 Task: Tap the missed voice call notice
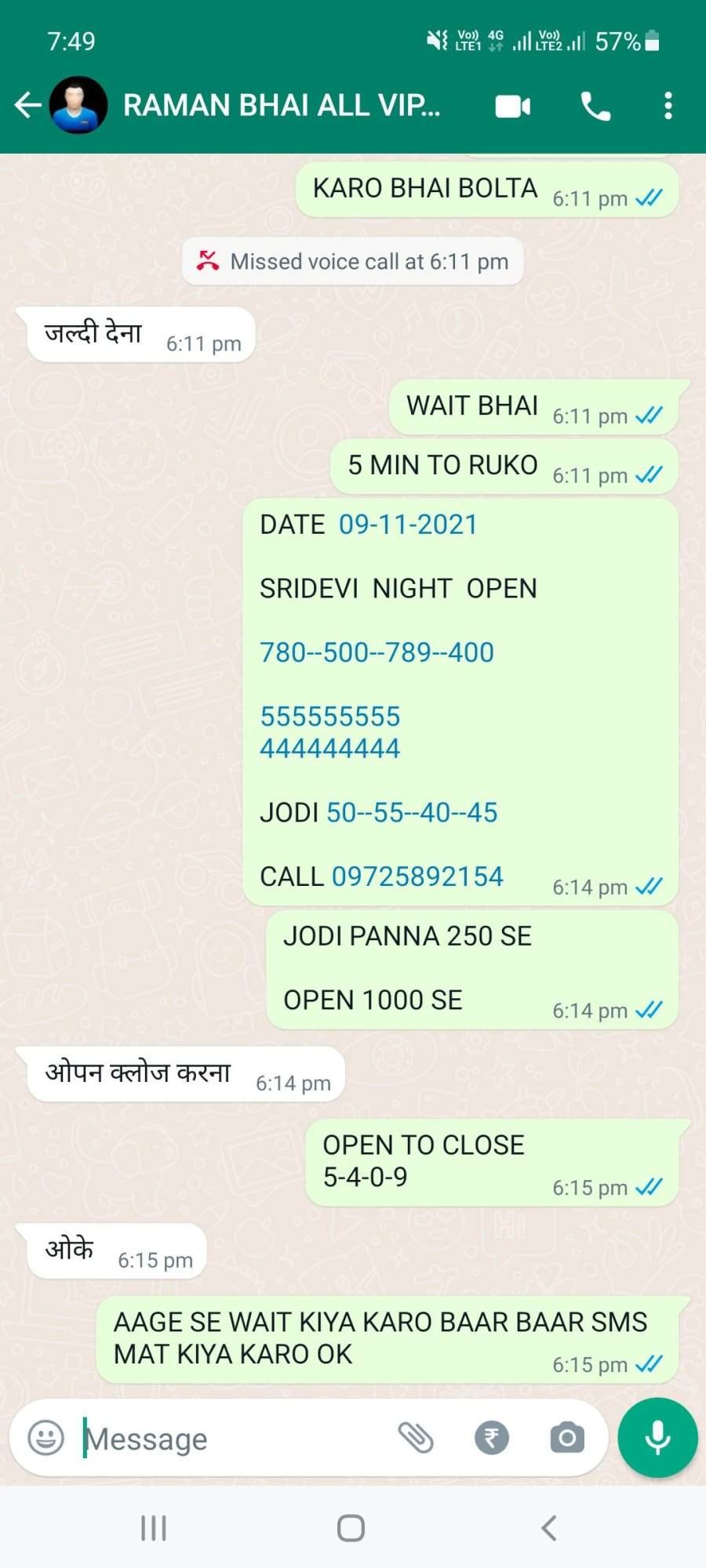(x=353, y=261)
